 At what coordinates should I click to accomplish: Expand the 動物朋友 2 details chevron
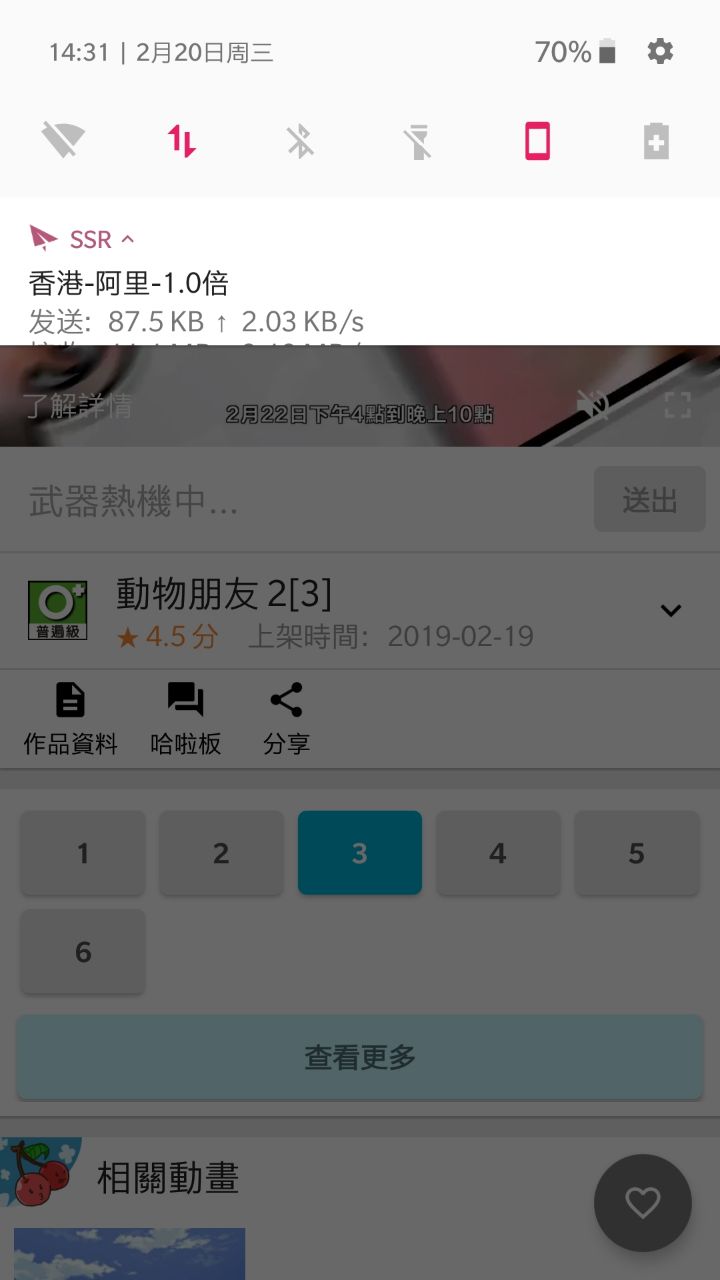pos(670,610)
